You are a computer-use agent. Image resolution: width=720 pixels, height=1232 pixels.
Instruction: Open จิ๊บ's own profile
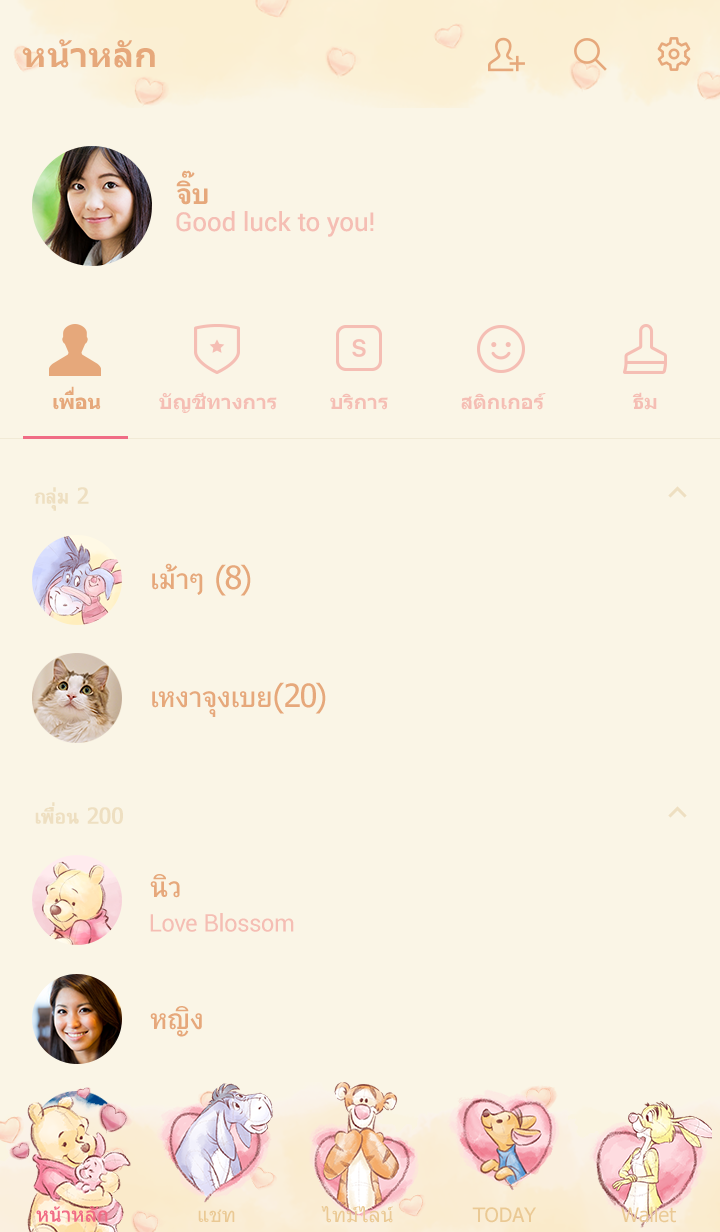tap(92, 206)
